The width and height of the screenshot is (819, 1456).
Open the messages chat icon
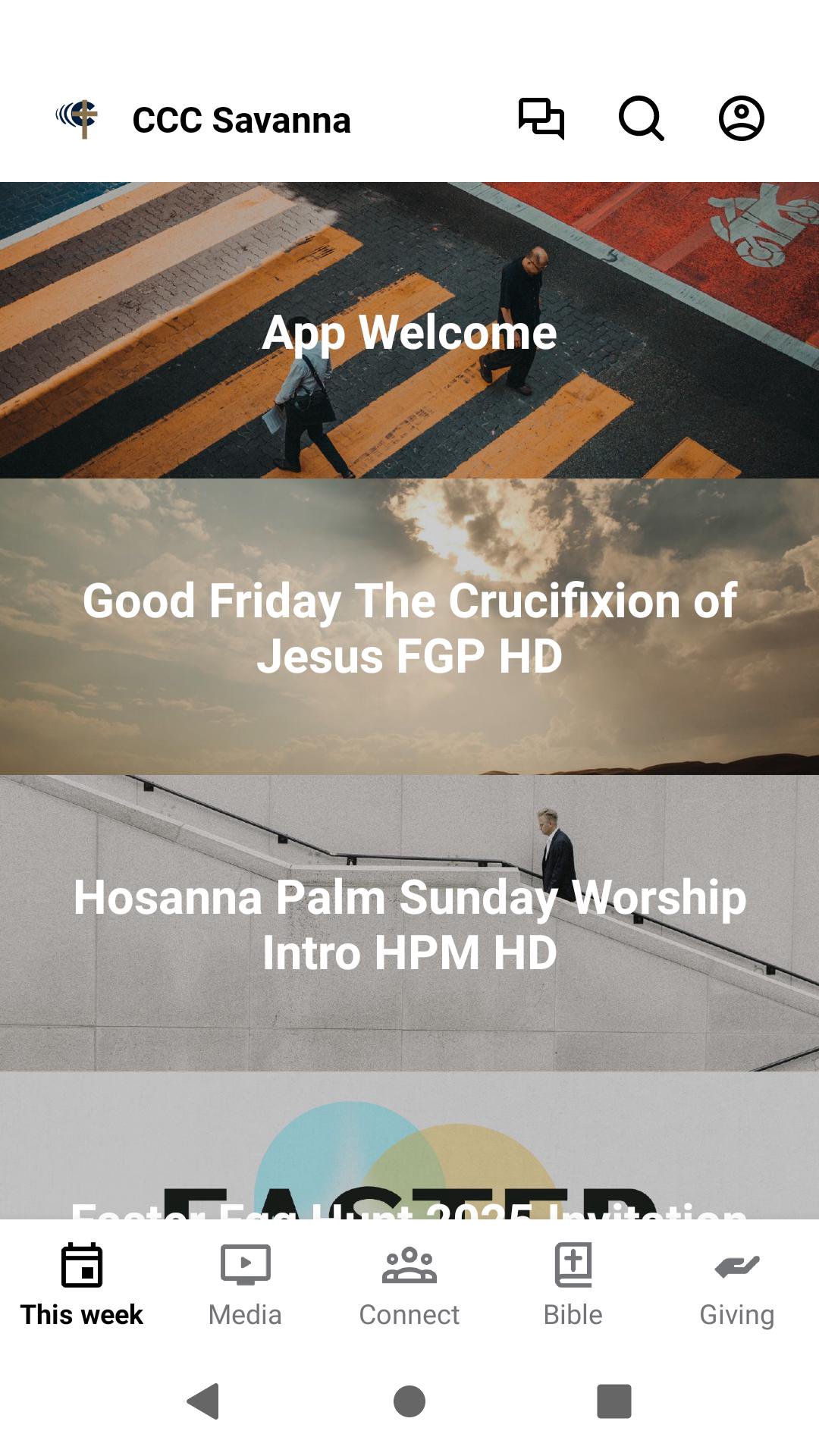(541, 118)
